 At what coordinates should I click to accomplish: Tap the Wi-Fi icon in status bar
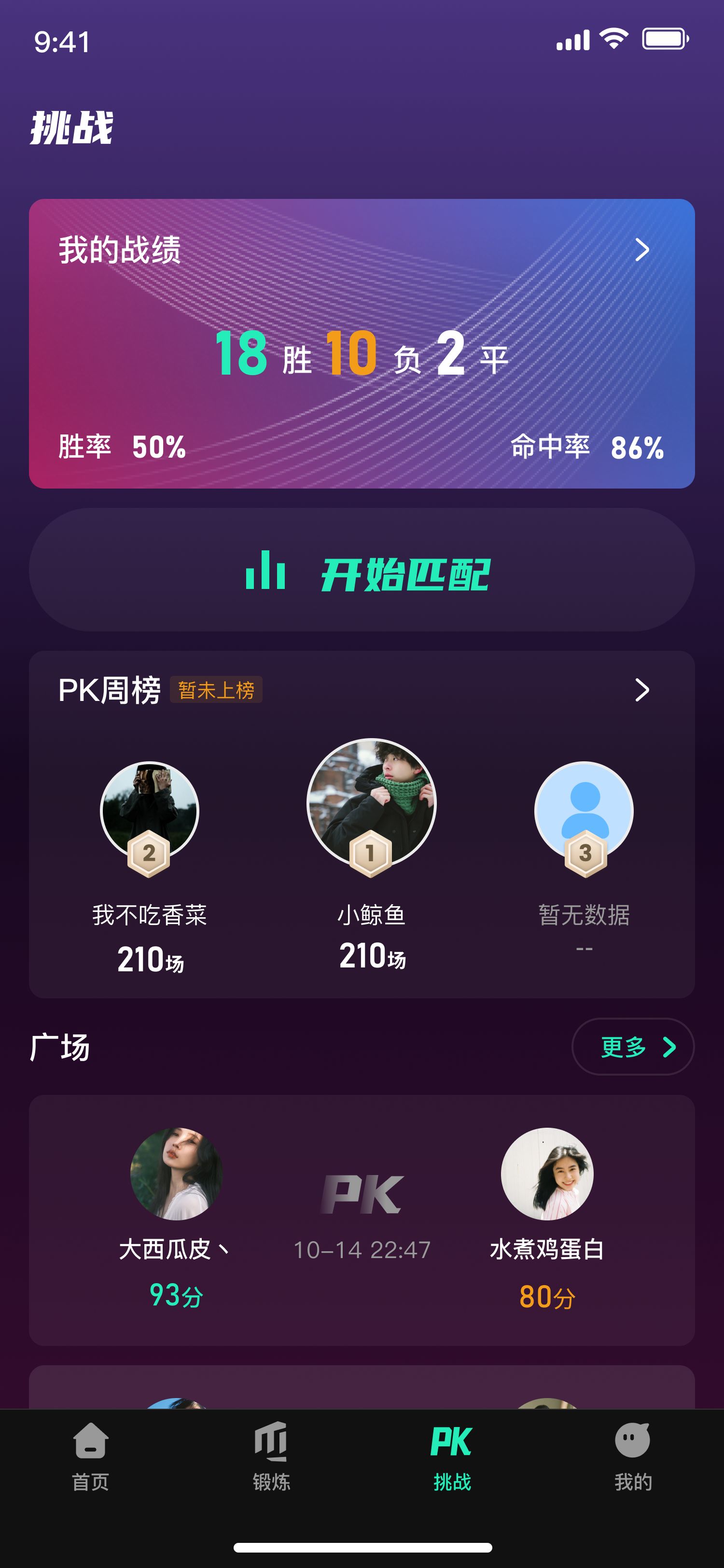tap(613, 38)
